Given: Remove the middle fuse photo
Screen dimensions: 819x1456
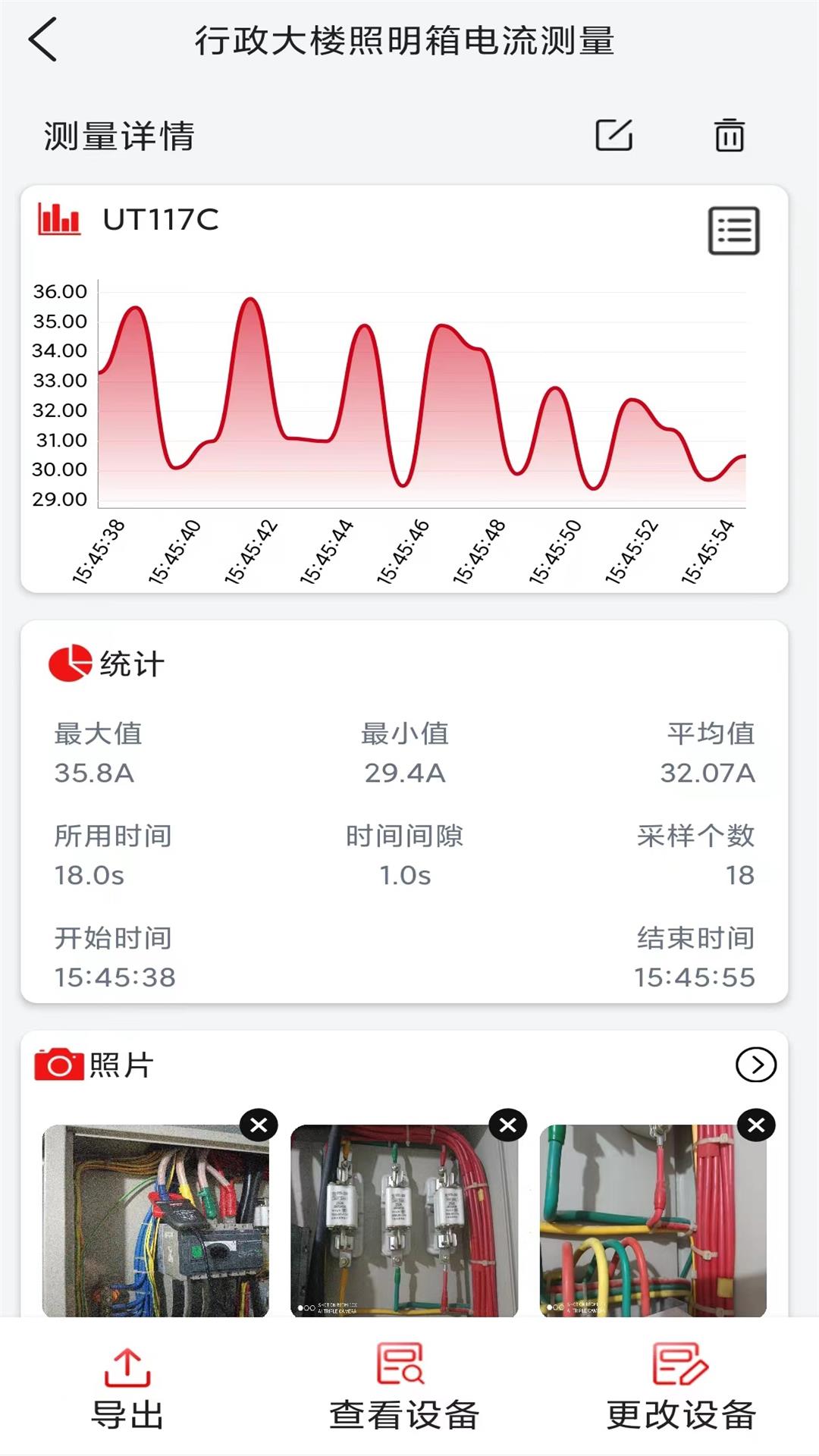Looking at the screenshot, I should point(507,1125).
